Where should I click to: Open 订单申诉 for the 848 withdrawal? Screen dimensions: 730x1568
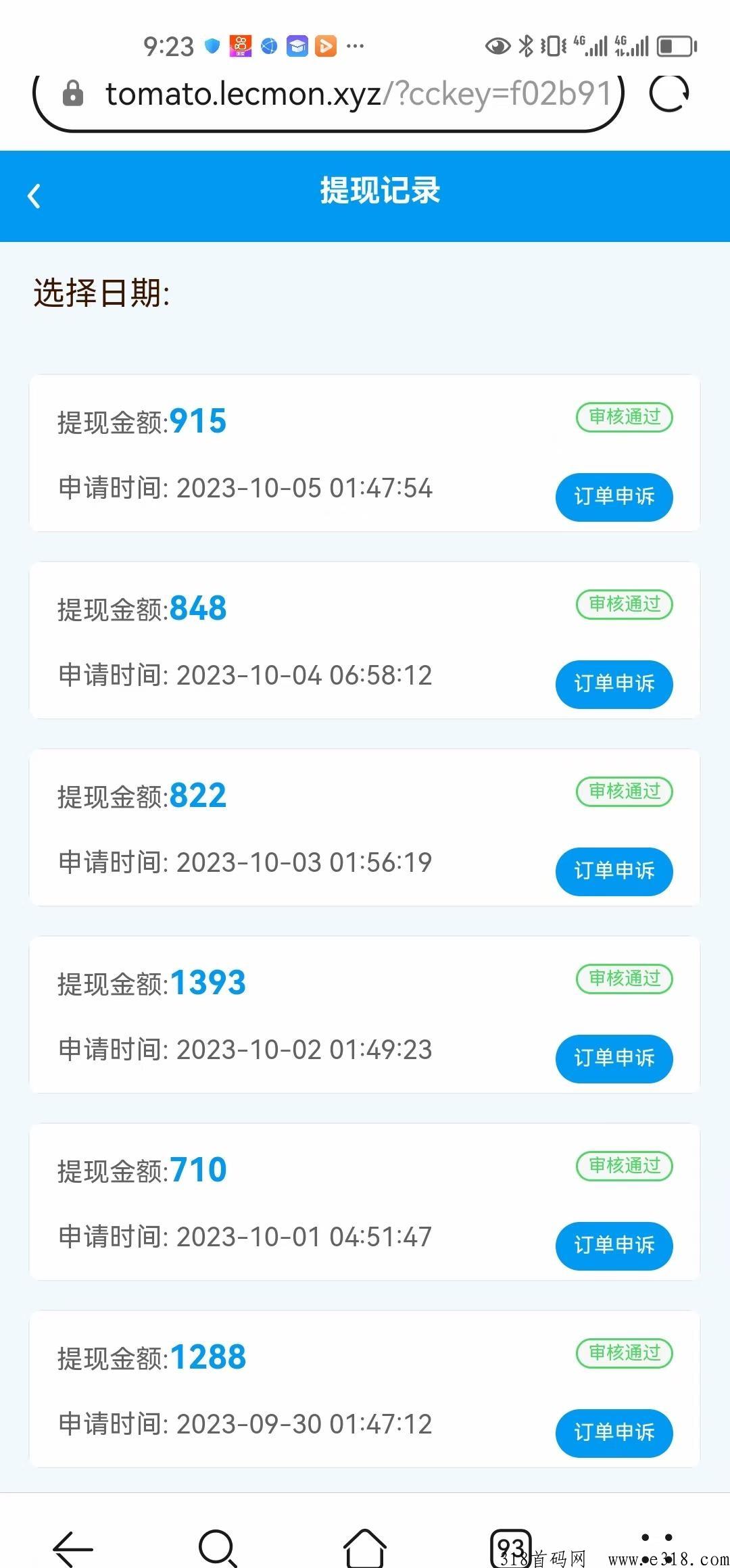click(x=614, y=684)
